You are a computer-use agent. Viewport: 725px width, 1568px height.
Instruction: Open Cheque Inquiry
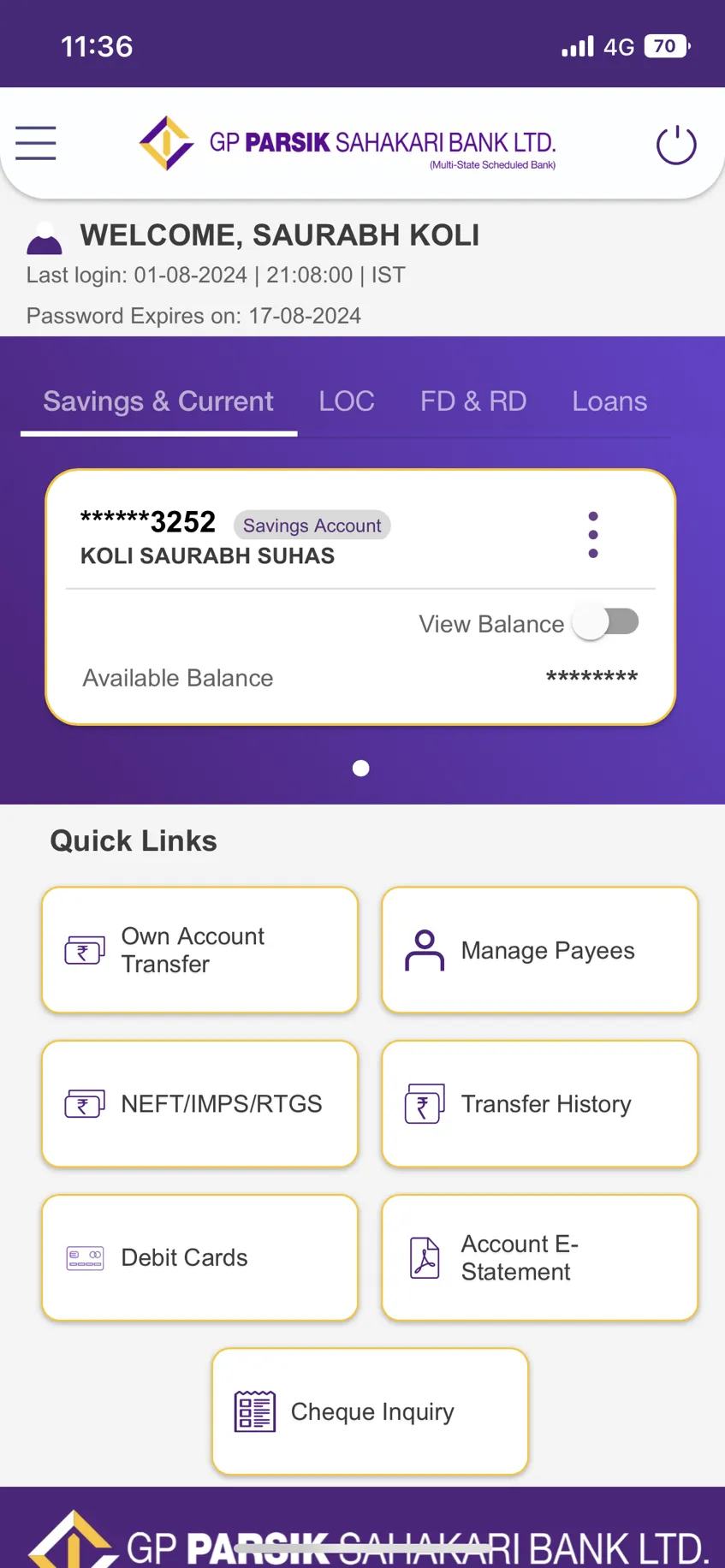370,1411
